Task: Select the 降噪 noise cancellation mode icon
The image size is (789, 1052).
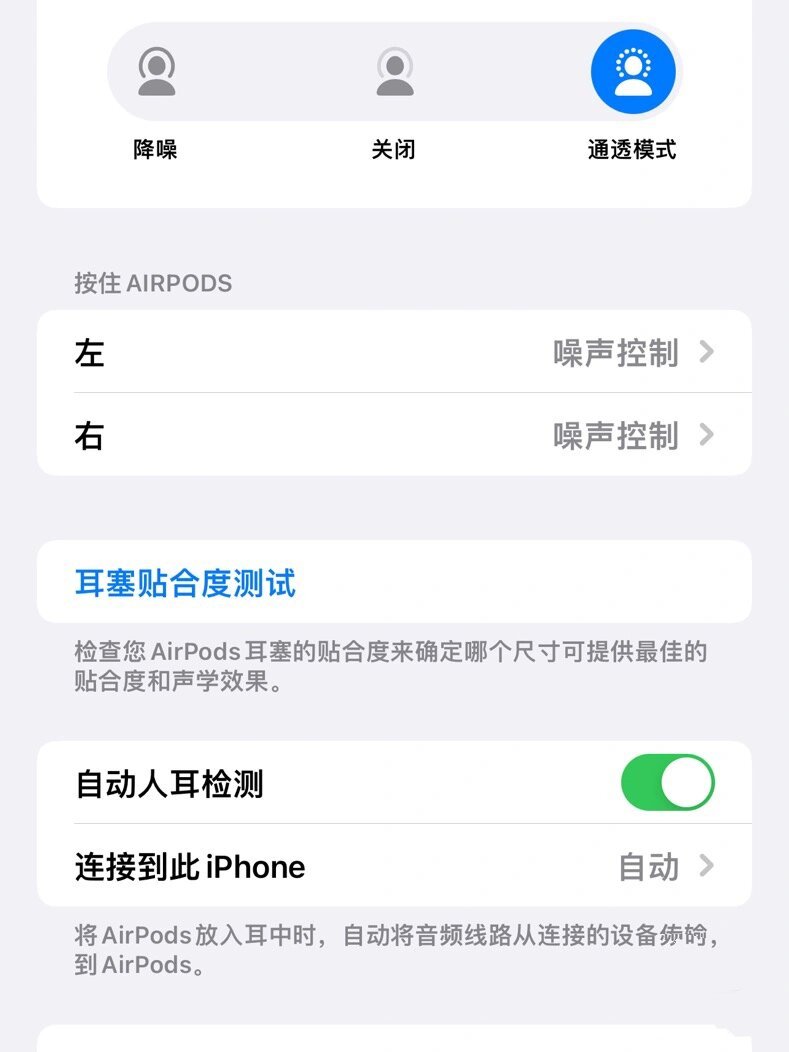Action: [155, 70]
